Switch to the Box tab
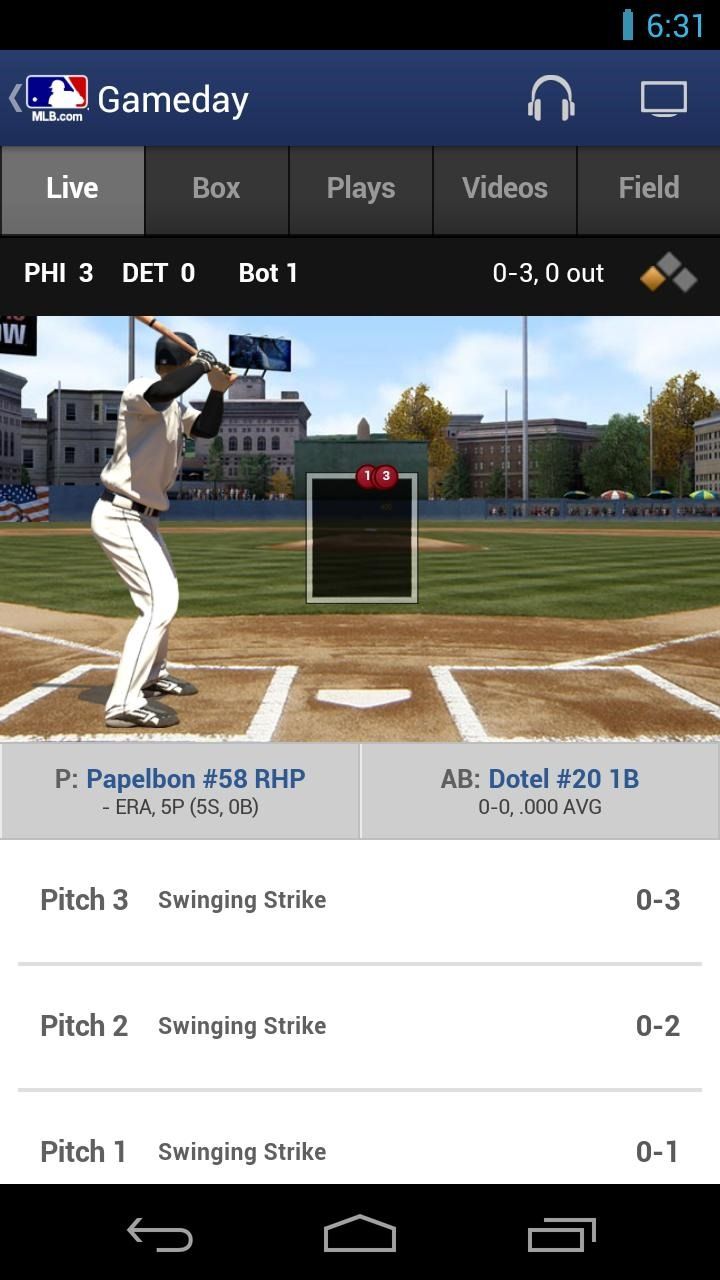This screenshot has width=720, height=1280. pyautogui.click(x=216, y=188)
